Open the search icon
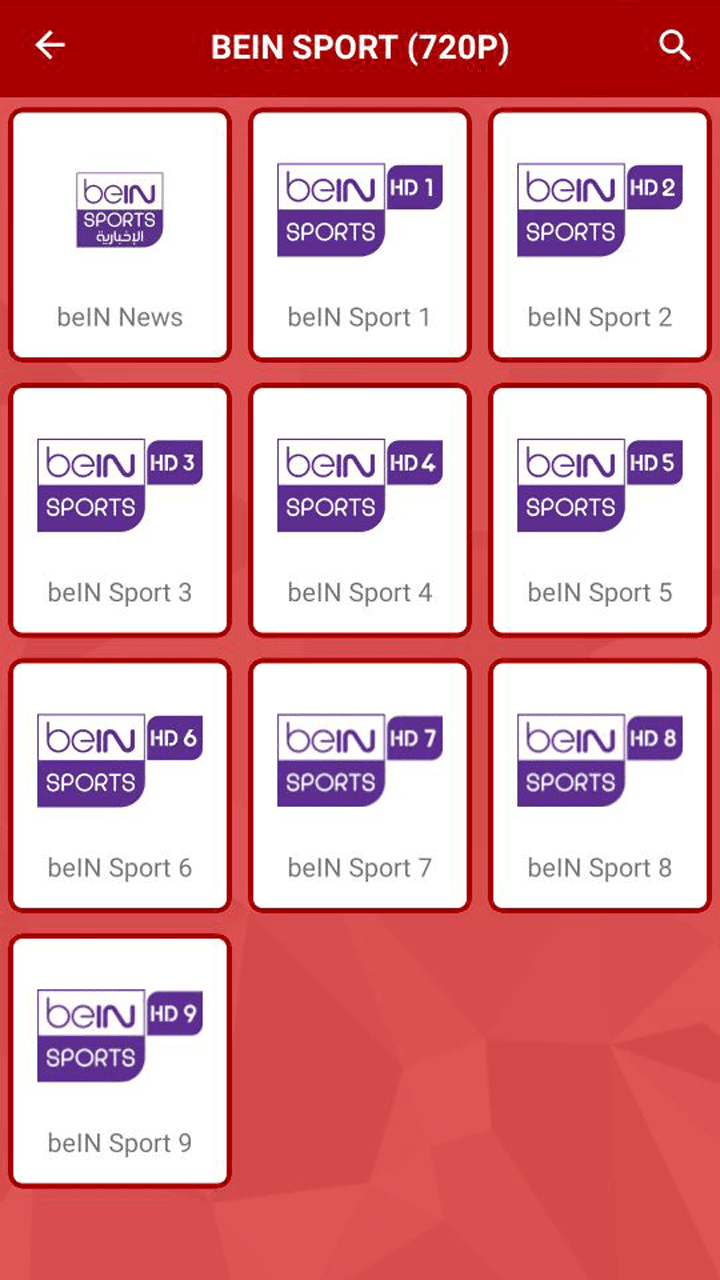Image resolution: width=720 pixels, height=1280 pixels. pyautogui.click(x=675, y=46)
